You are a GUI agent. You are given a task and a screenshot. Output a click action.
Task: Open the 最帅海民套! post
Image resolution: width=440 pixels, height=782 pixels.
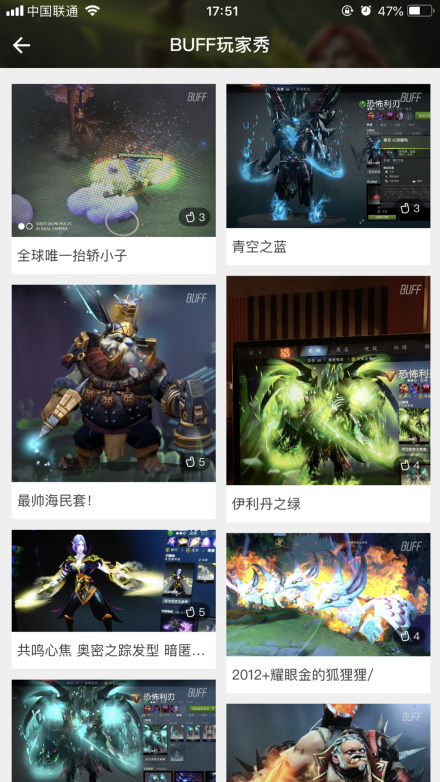(x=114, y=402)
